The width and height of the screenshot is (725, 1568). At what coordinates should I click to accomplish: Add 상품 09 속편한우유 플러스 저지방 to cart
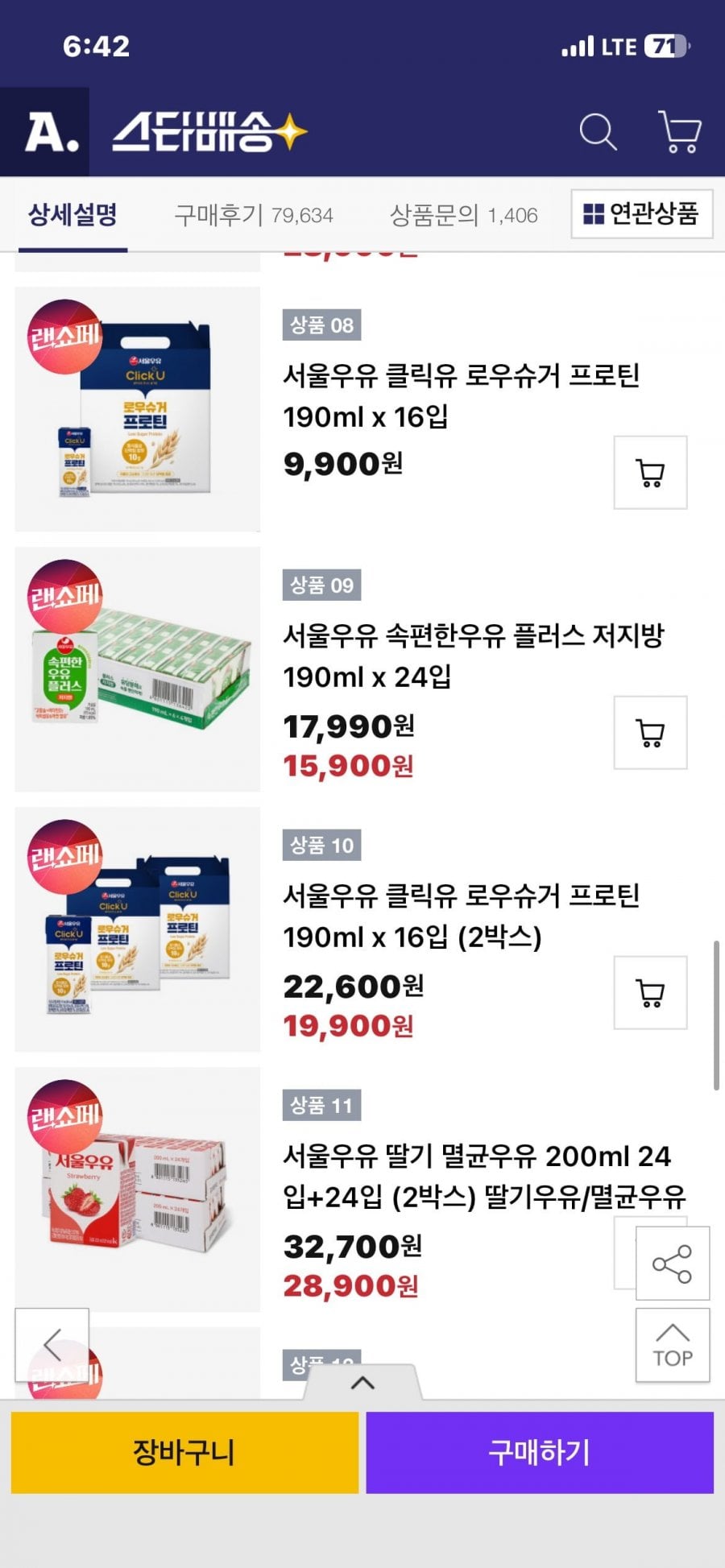[650, 733]
